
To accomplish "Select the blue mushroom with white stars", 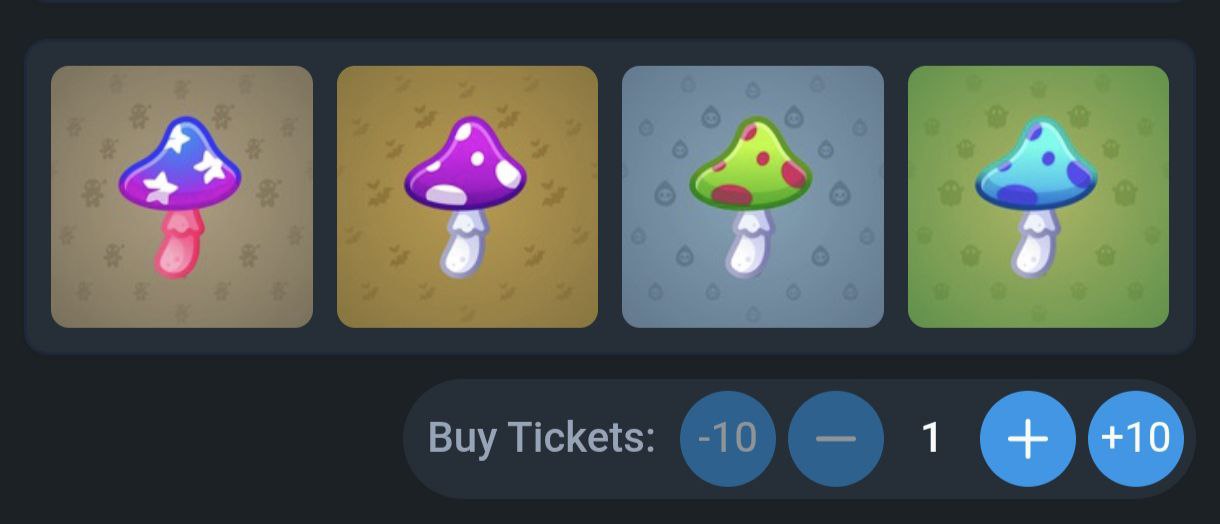I will (181, 197).
